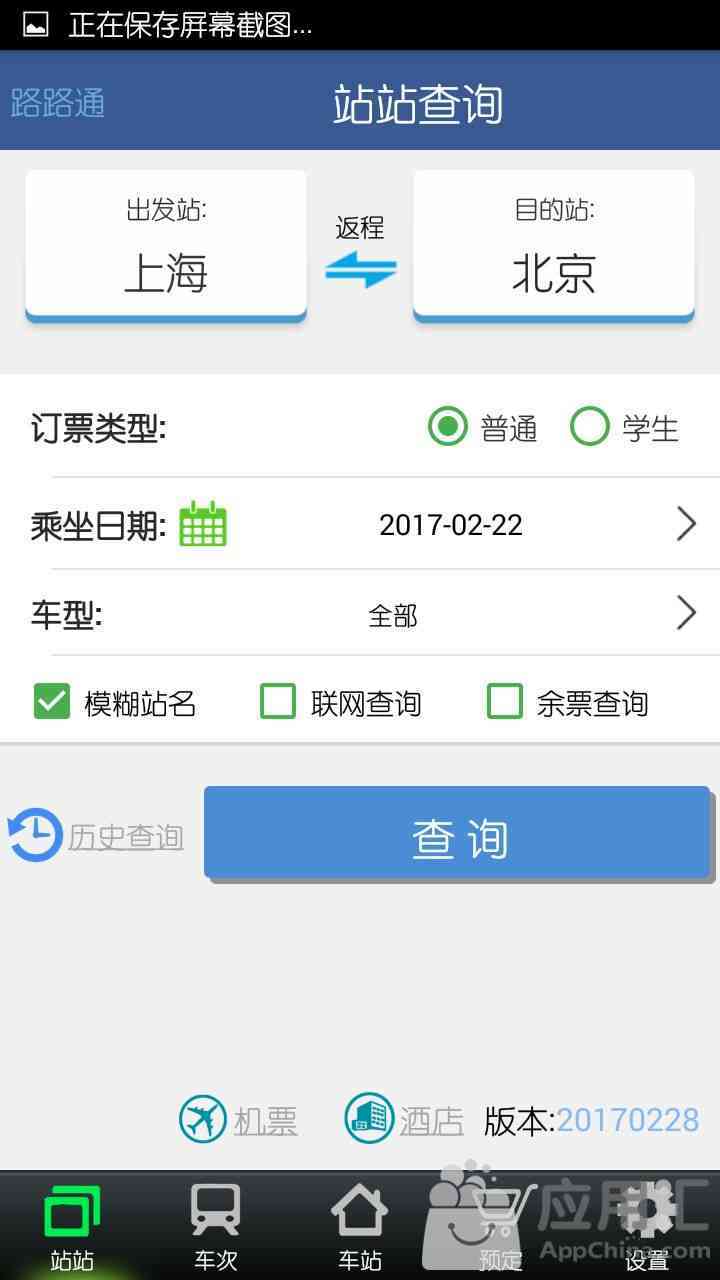Select the 普通 ticket type

449,428
